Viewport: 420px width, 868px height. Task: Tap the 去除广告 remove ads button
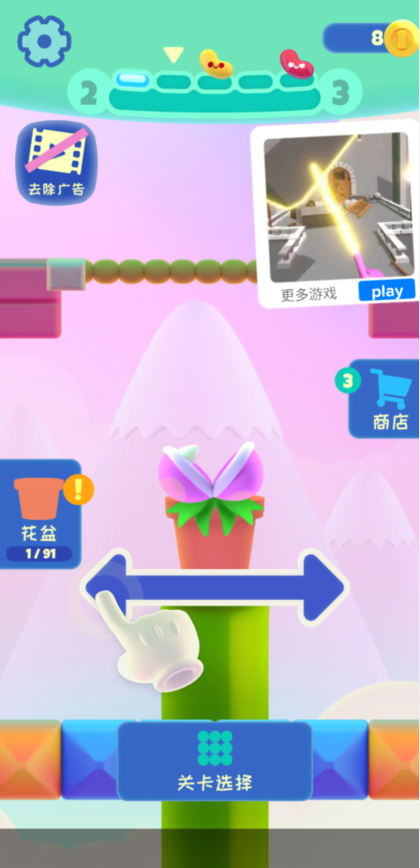(56, 163)
